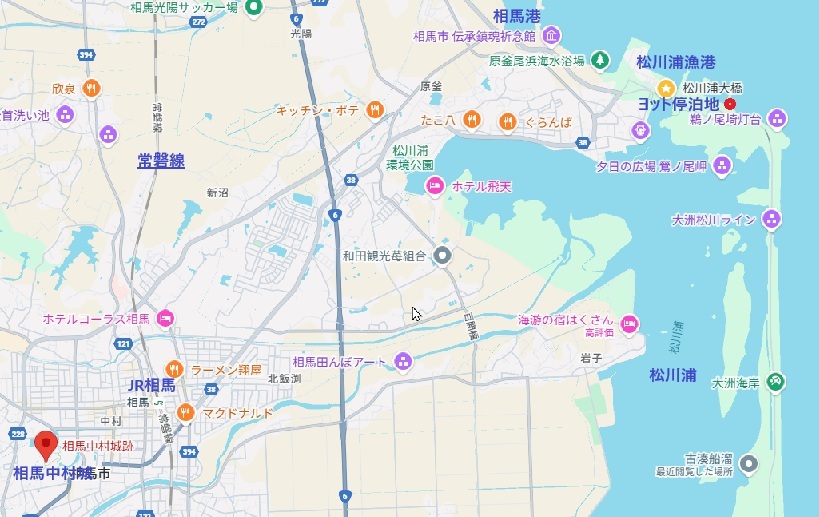This screenshot has height=517, width=819.
Task: Select the マクドナルド restaurant marker
Action: click(185, 412)
